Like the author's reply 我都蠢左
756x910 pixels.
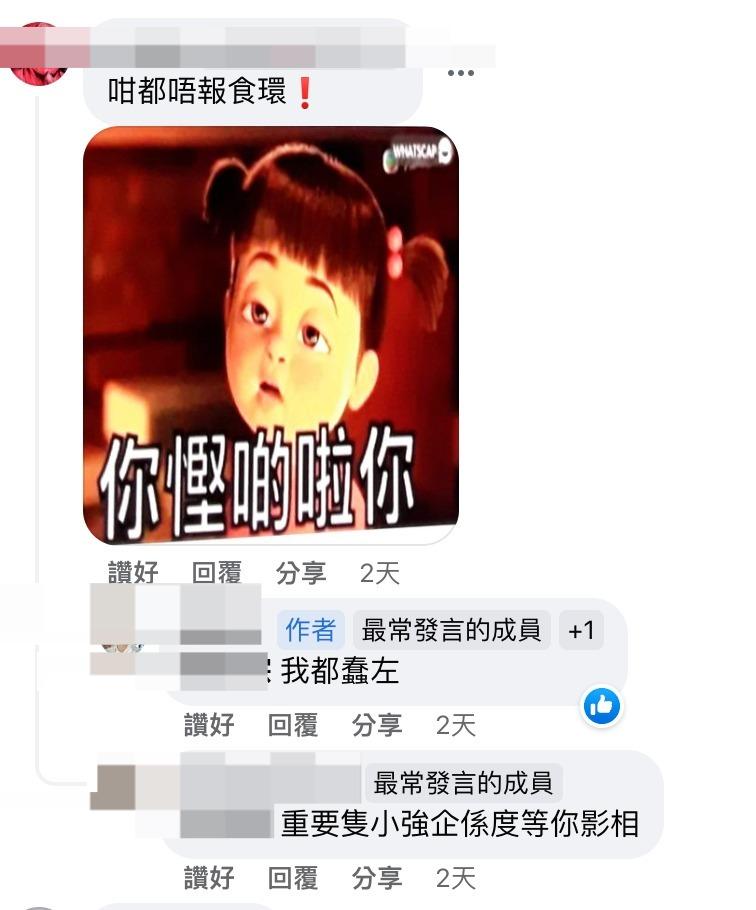coord(209,725)
